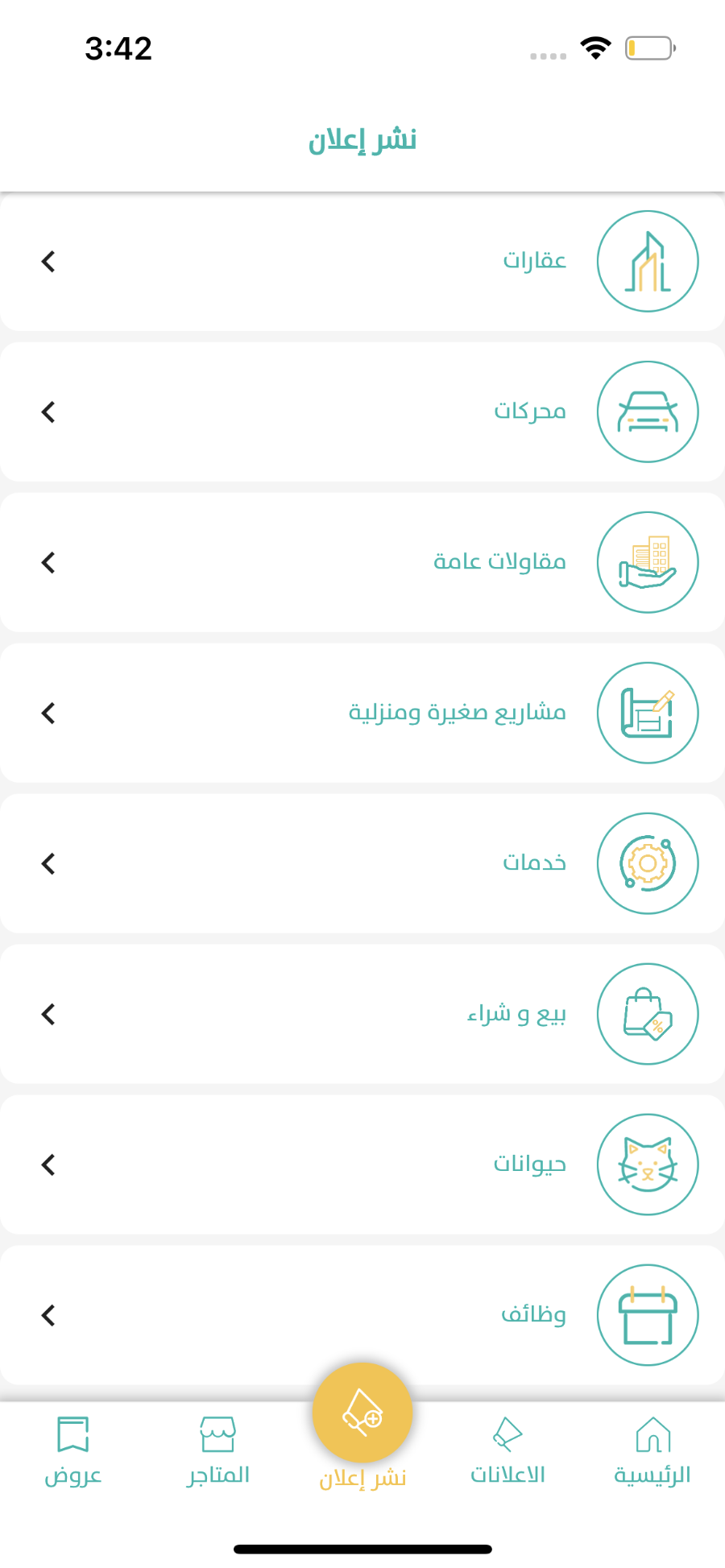Open مشاريع صغيرة ومنزلية category
This screenshot has height=1568, width=725.
tap(362, 713)
